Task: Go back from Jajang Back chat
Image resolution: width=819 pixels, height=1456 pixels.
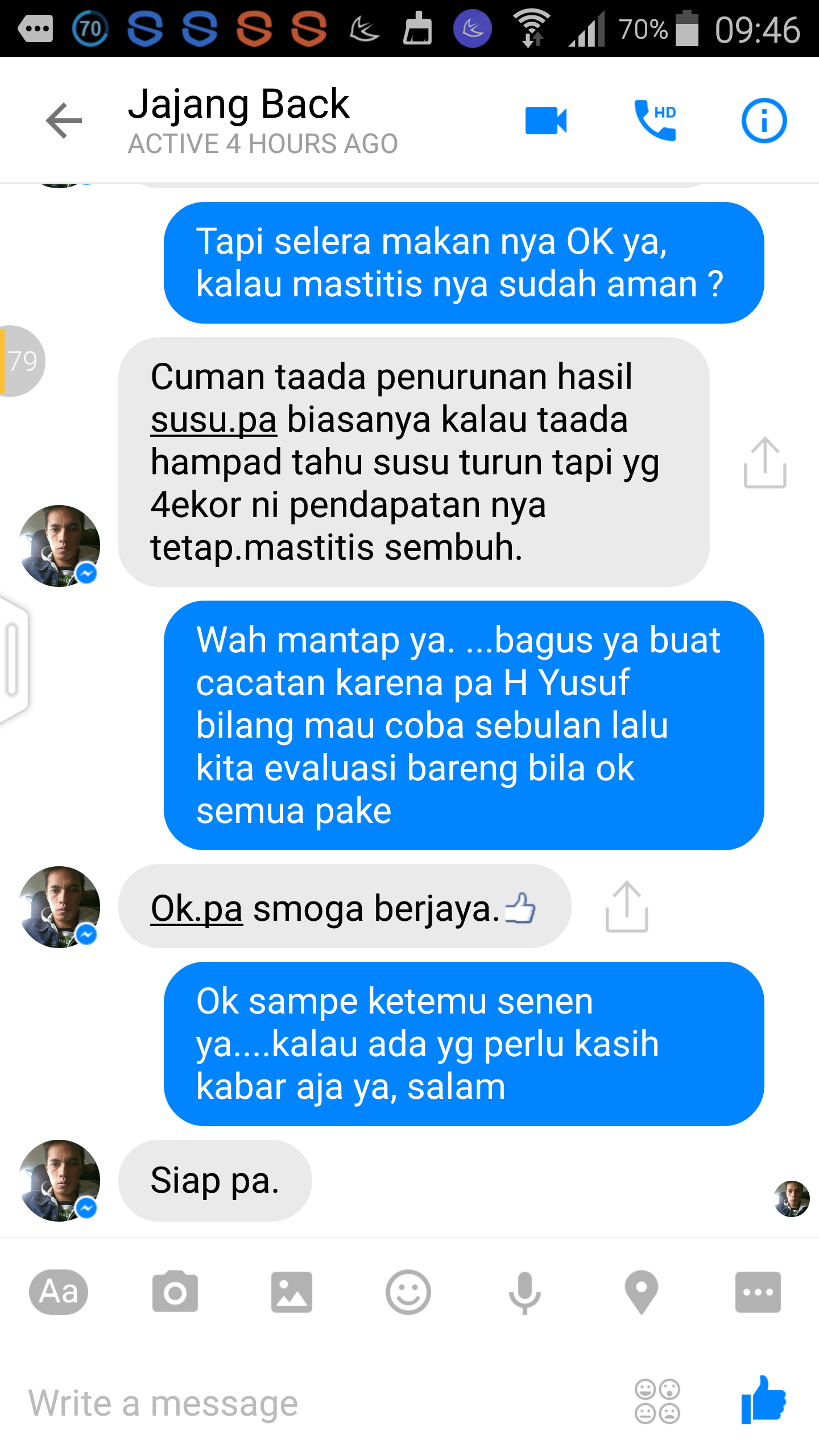Action: point(64,121)
